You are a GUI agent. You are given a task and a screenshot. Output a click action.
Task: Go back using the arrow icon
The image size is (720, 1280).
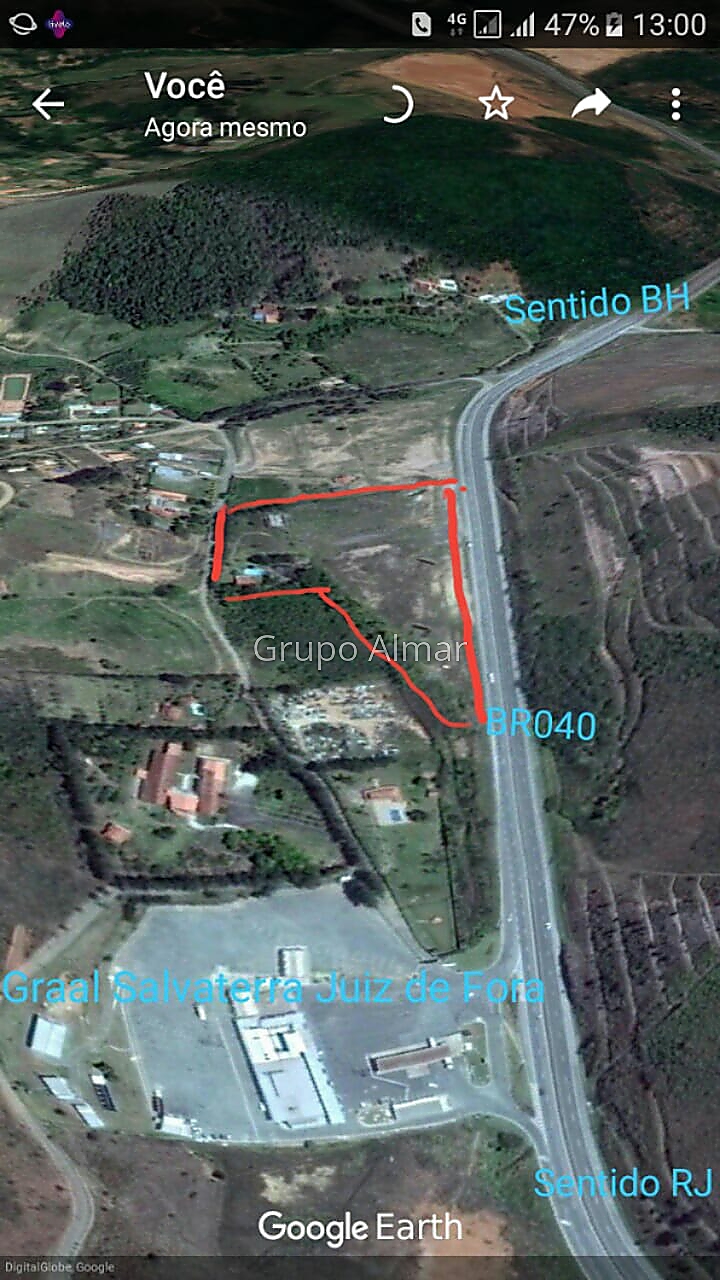click(48, 104)
